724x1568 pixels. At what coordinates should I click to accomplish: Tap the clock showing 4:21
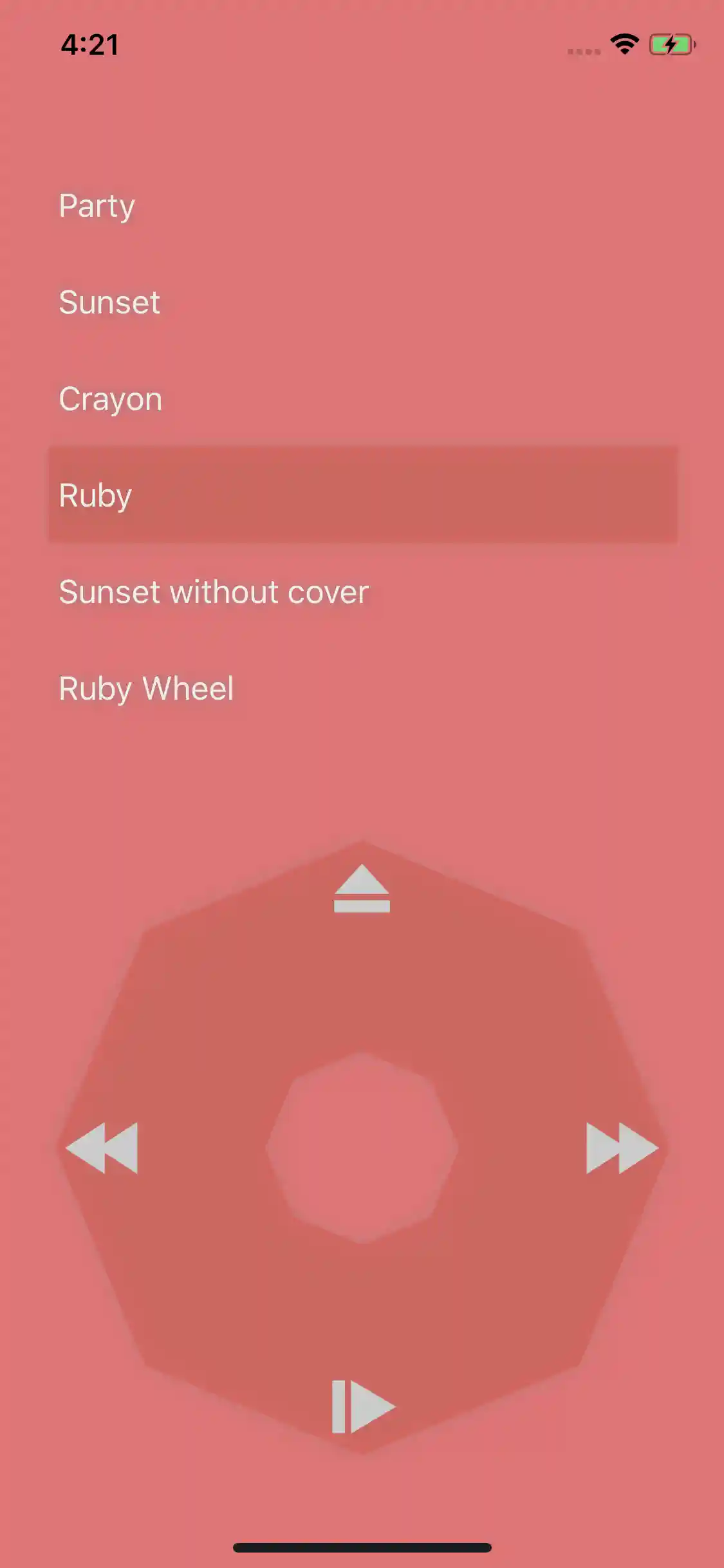coord(90,42)
